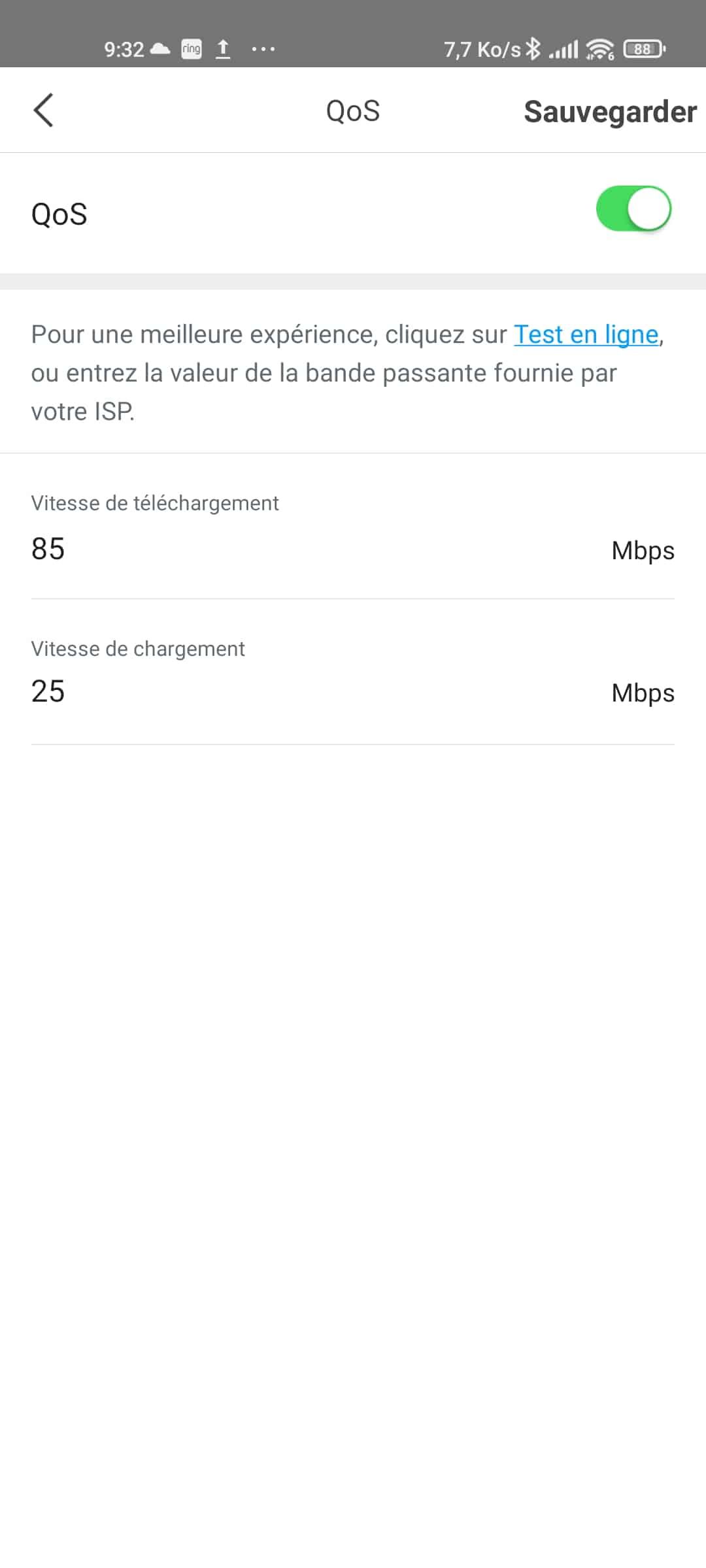Screen dimensions: 706x1568
Task: Open the Test en ligne link
Action: (586, 335)
